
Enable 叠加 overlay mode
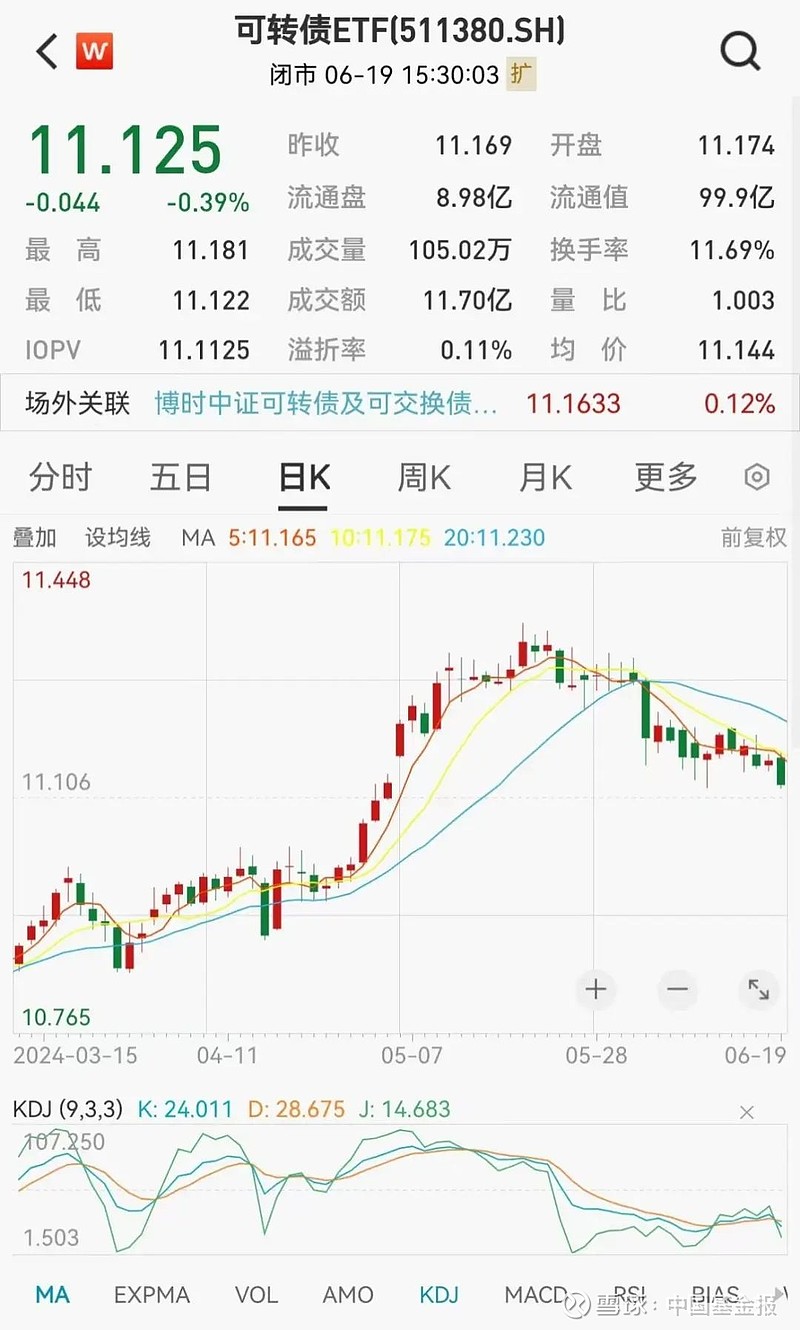pos(37,537)
